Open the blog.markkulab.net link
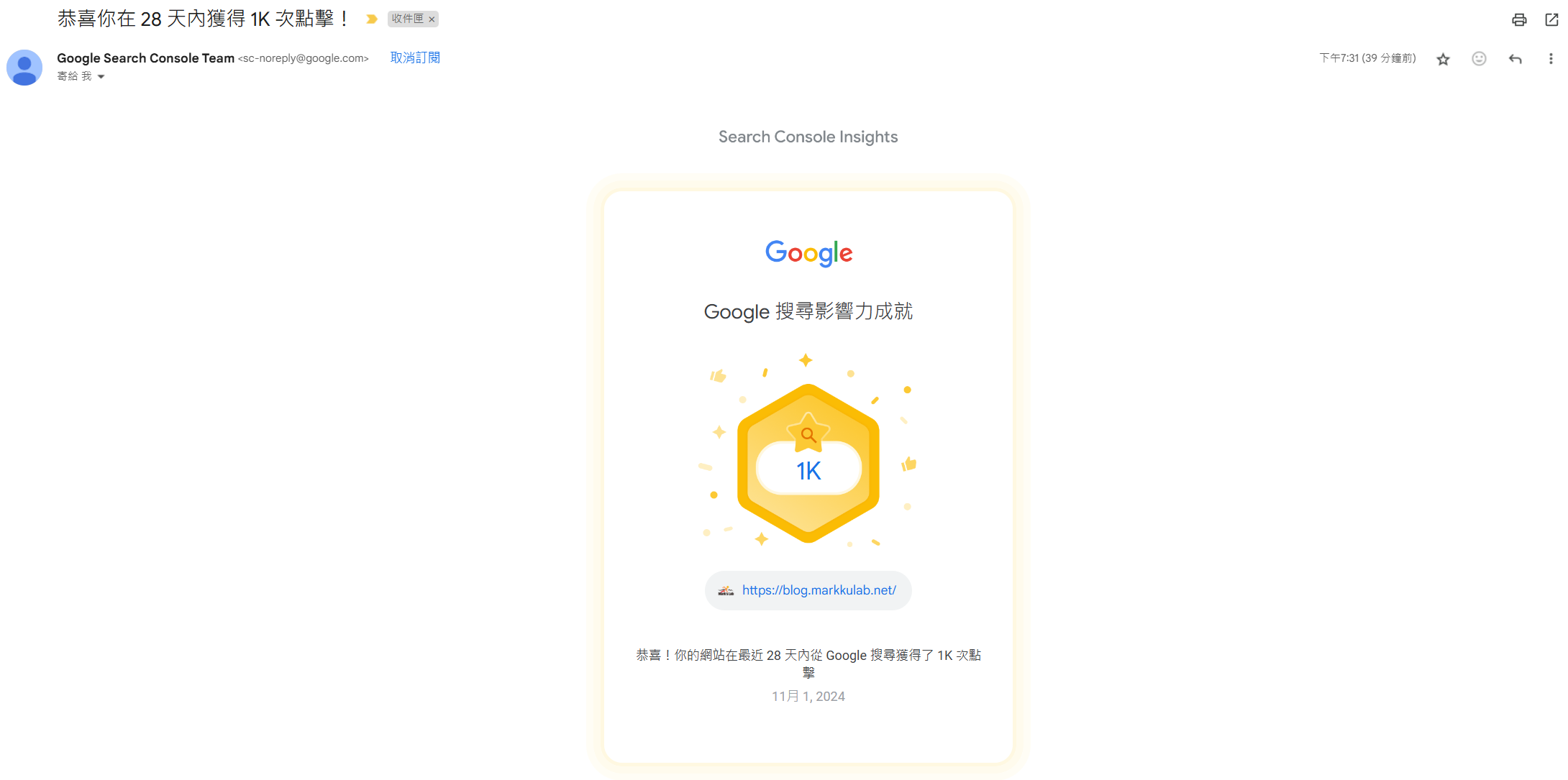Screen dimensions: 1568x780 pos(819,590)
